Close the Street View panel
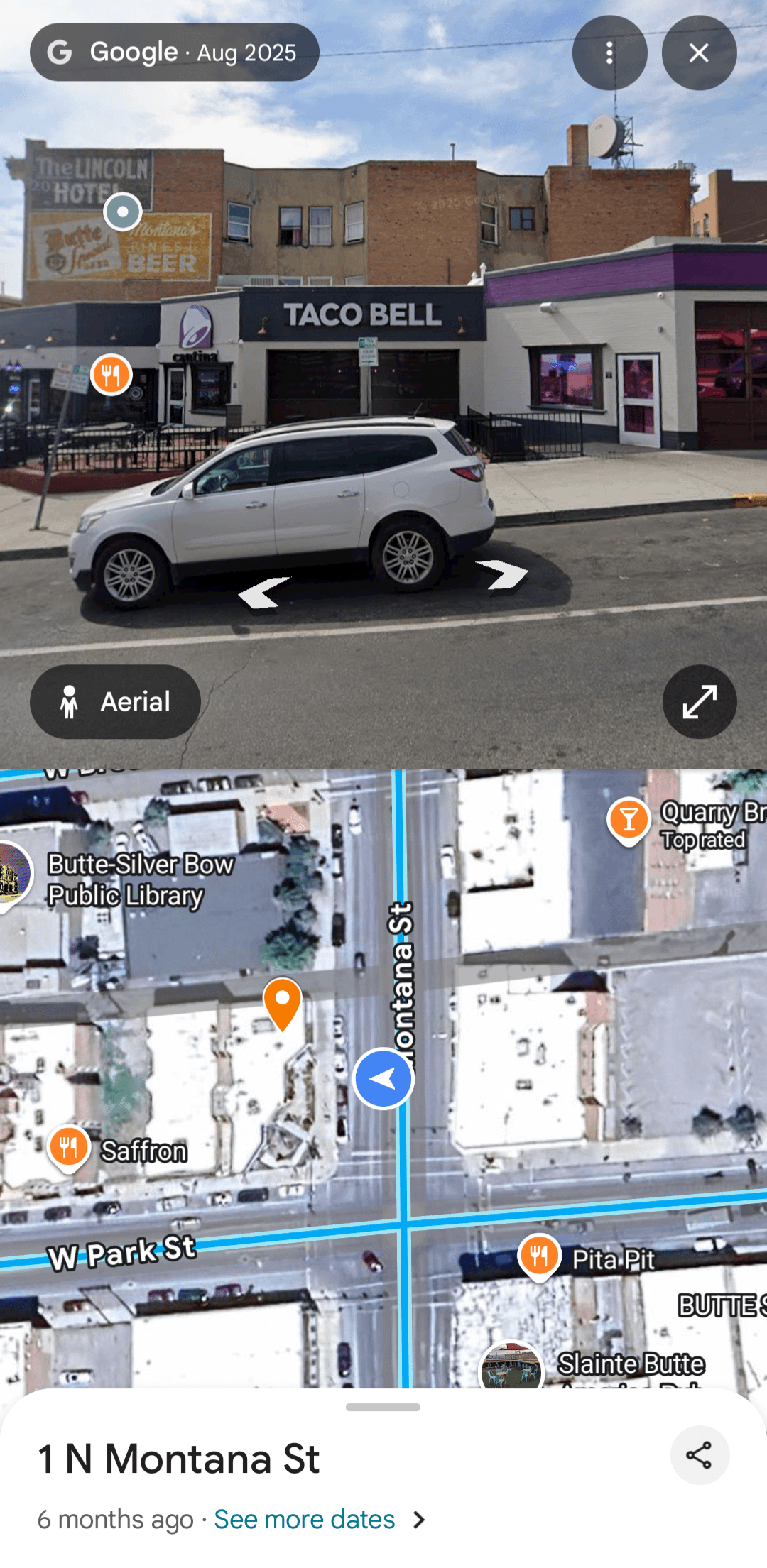767x1568 pixels. pyautogui.click(x=699, y=53)
